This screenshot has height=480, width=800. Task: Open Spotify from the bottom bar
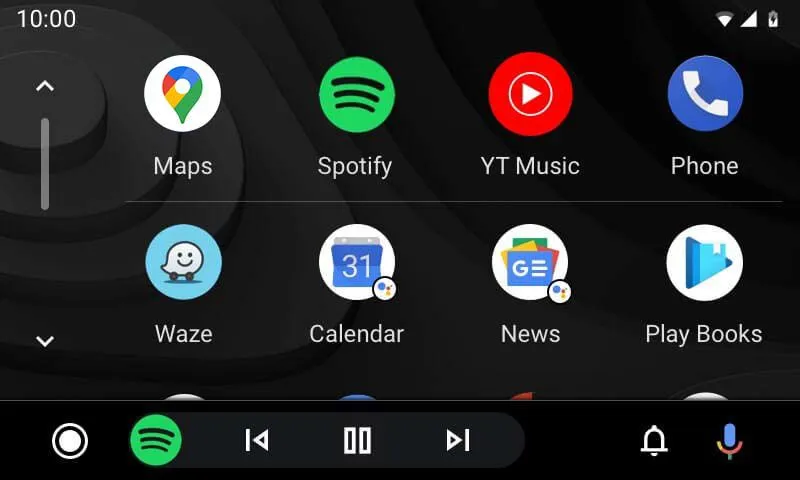156,440
